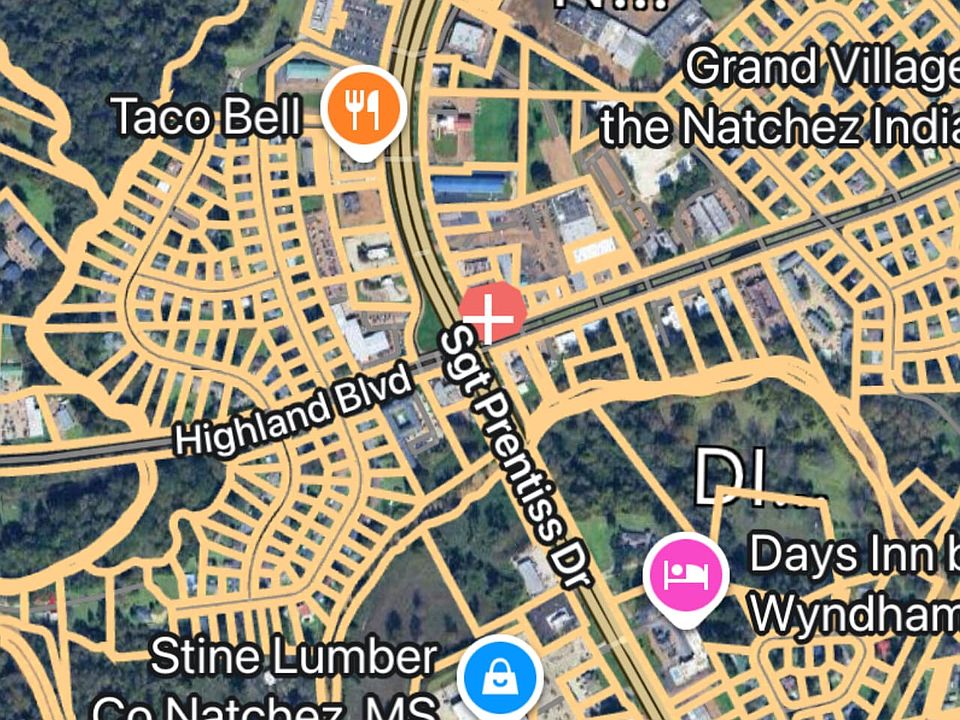Select the Days Inn by Wyndham hotel pin

(686, 575)
